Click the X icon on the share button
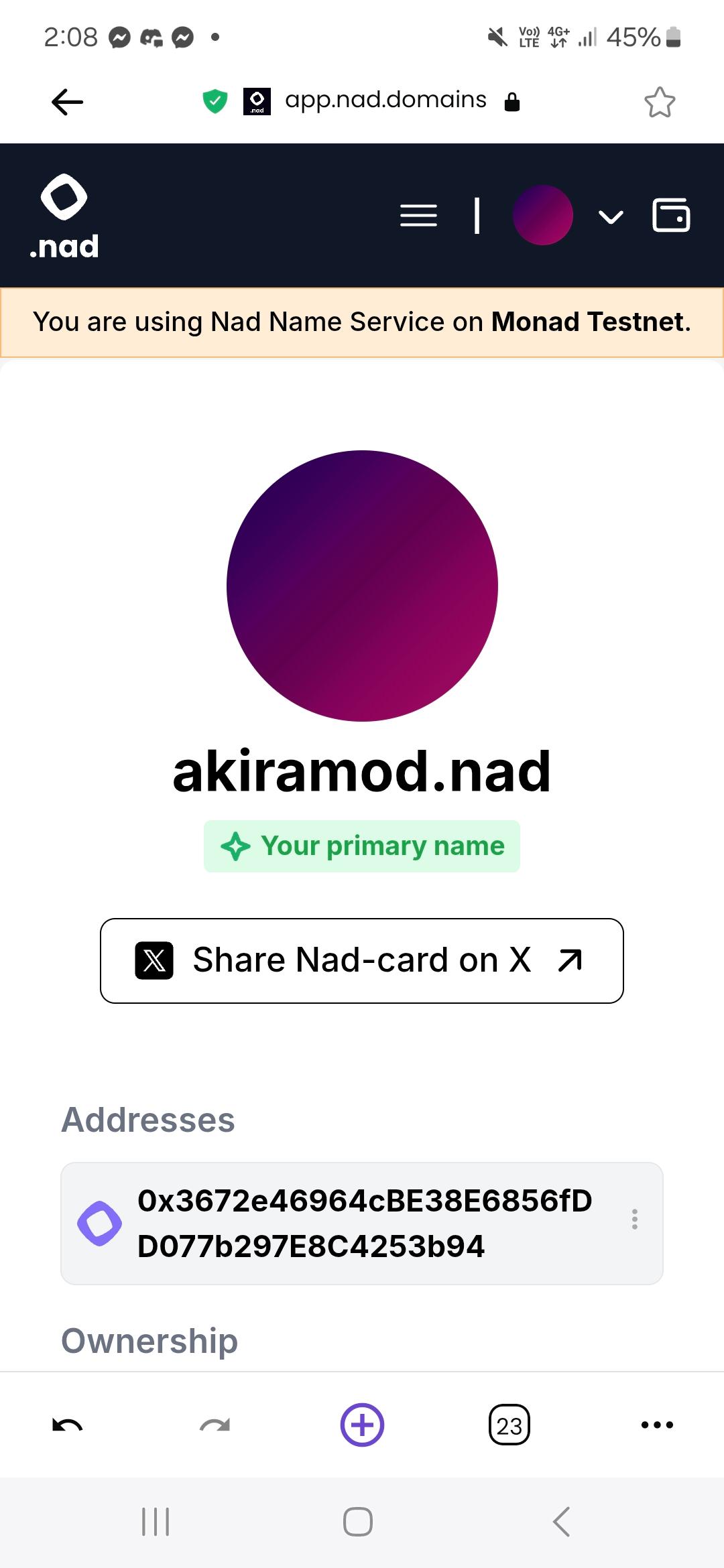724x1568 pixels. (x=155, y=959)
